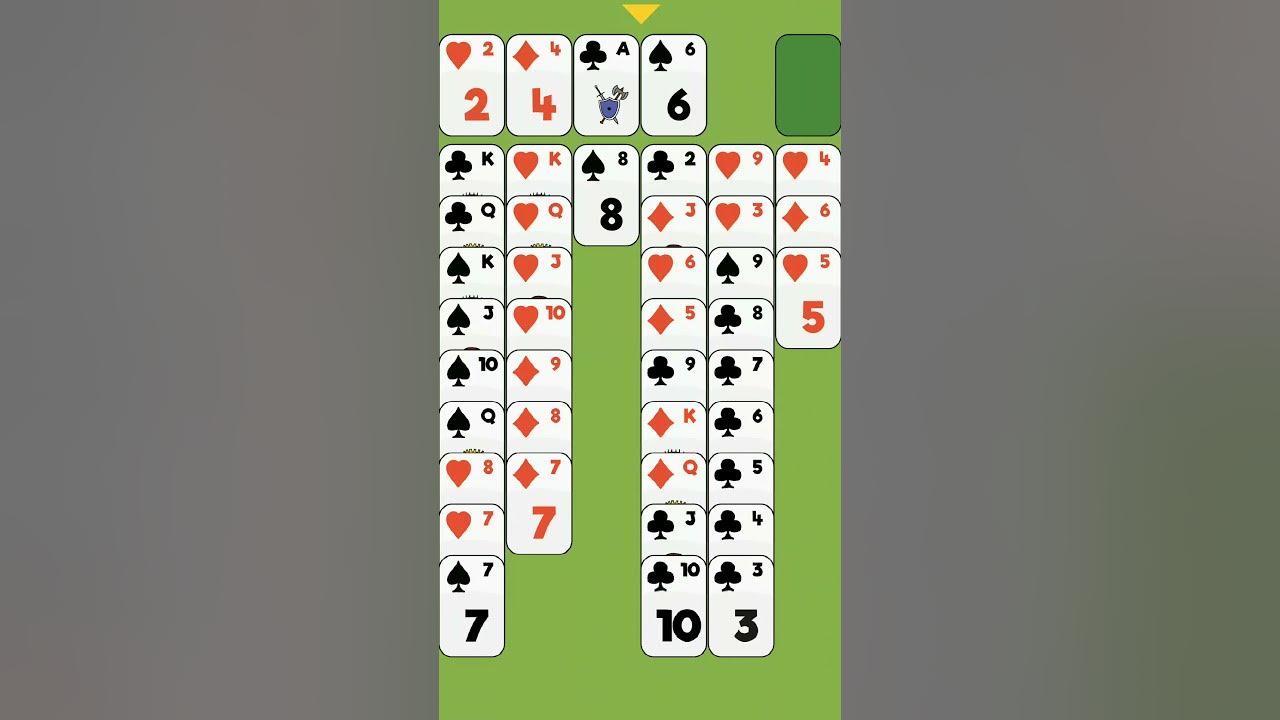Tap the 3 of clubs card
The image size is (1280, 720).
741,608
